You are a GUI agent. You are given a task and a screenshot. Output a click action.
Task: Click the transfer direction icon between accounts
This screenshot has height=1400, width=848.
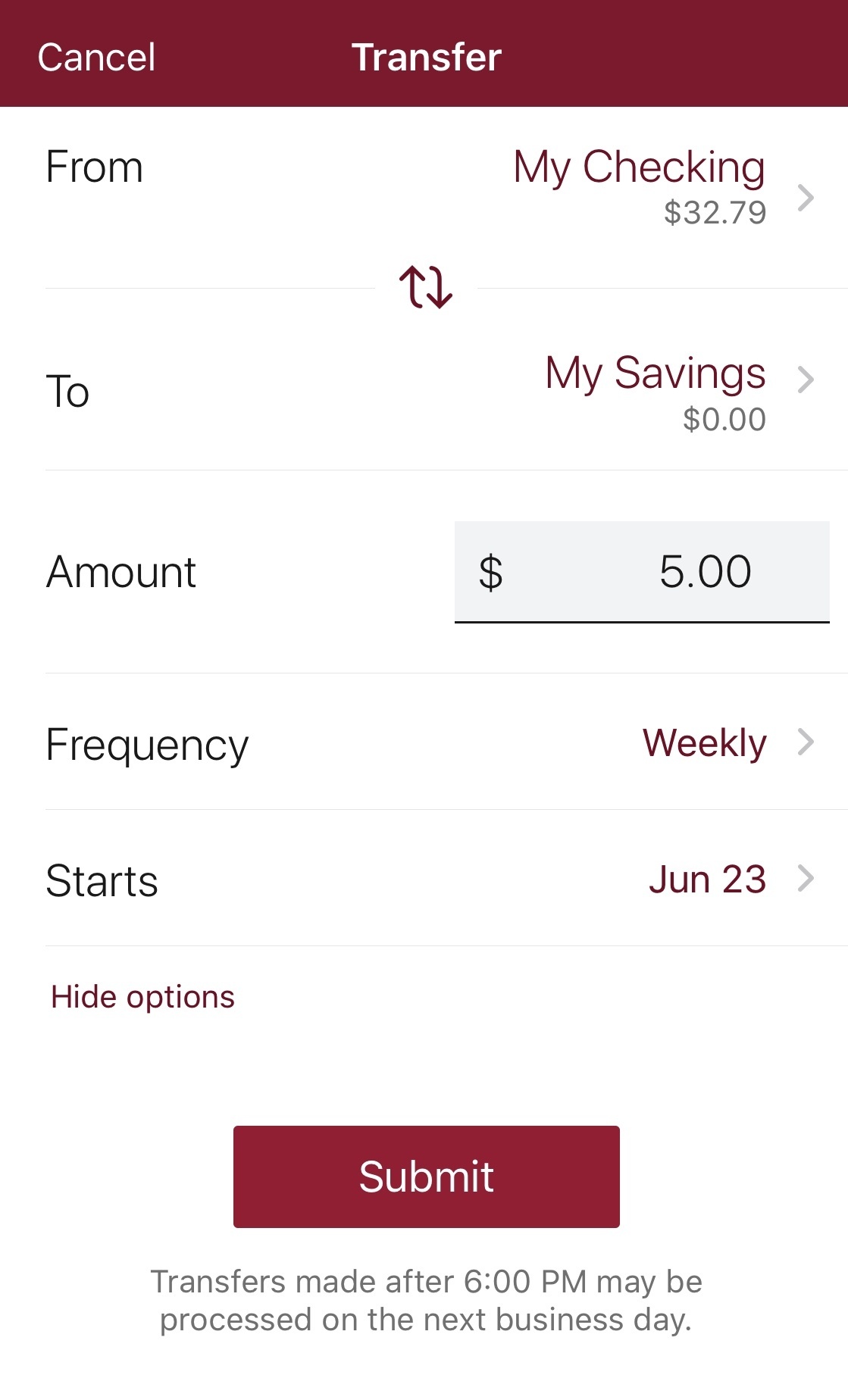(x=427, y=288)
